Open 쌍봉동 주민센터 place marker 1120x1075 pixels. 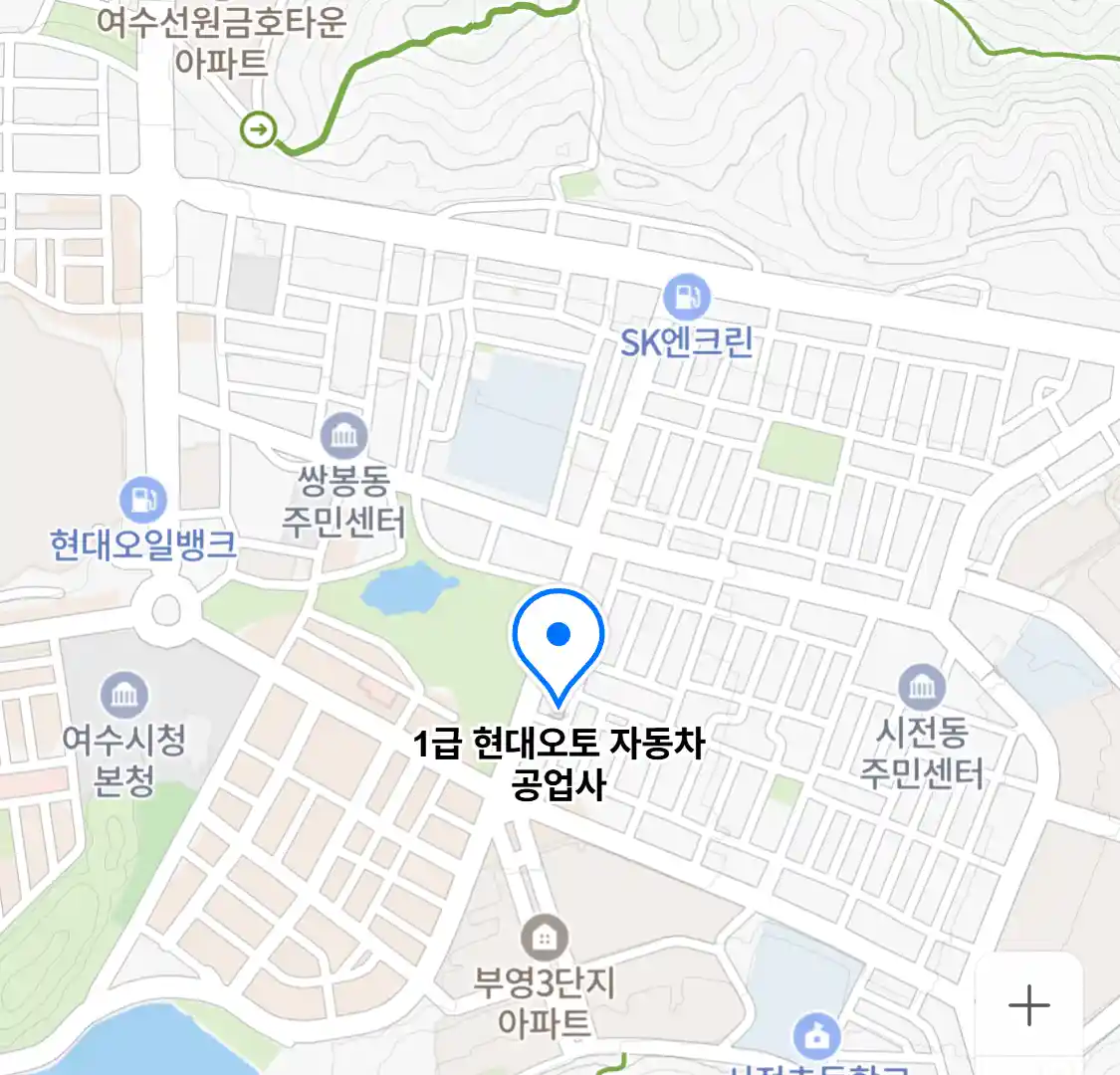tap(343, 437)
